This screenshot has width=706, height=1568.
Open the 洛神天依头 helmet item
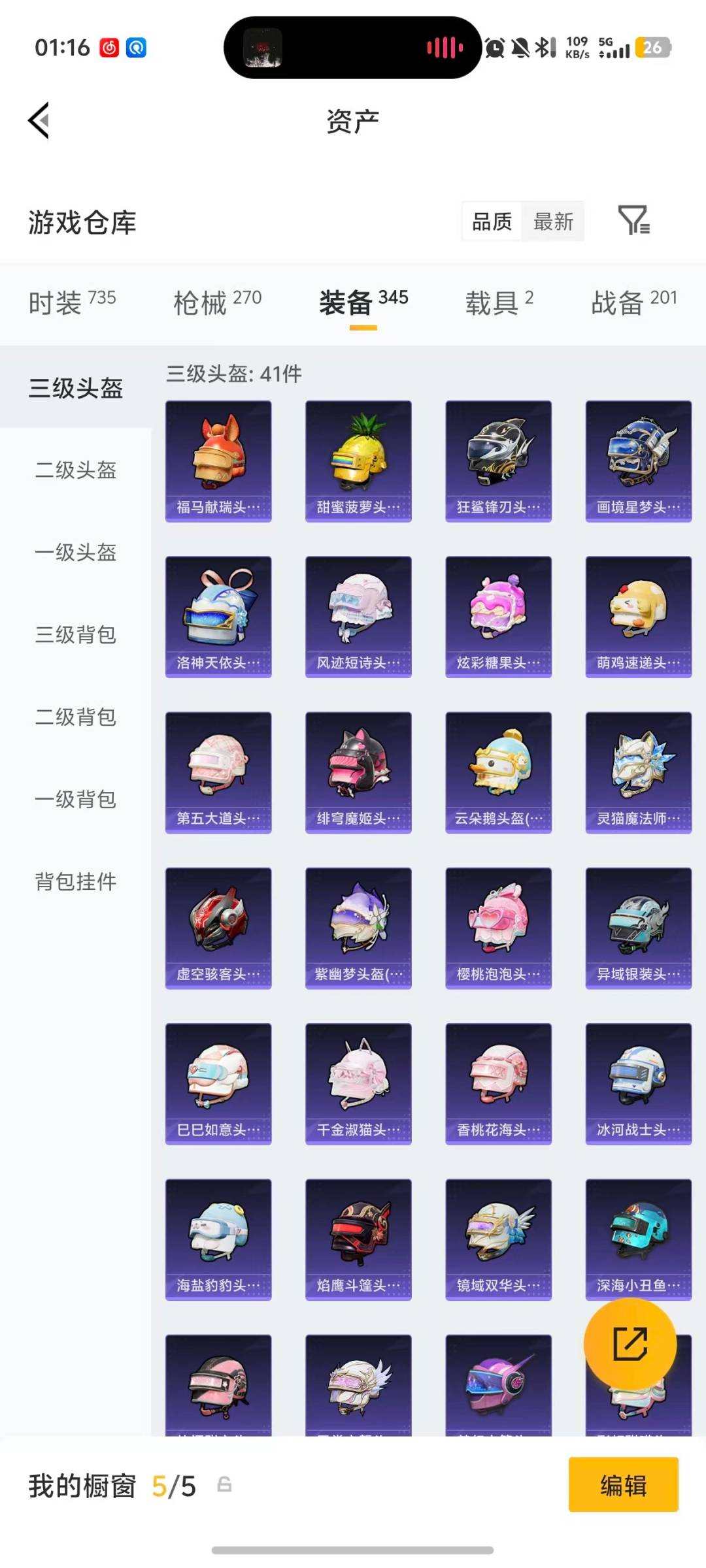pos(218,614)
